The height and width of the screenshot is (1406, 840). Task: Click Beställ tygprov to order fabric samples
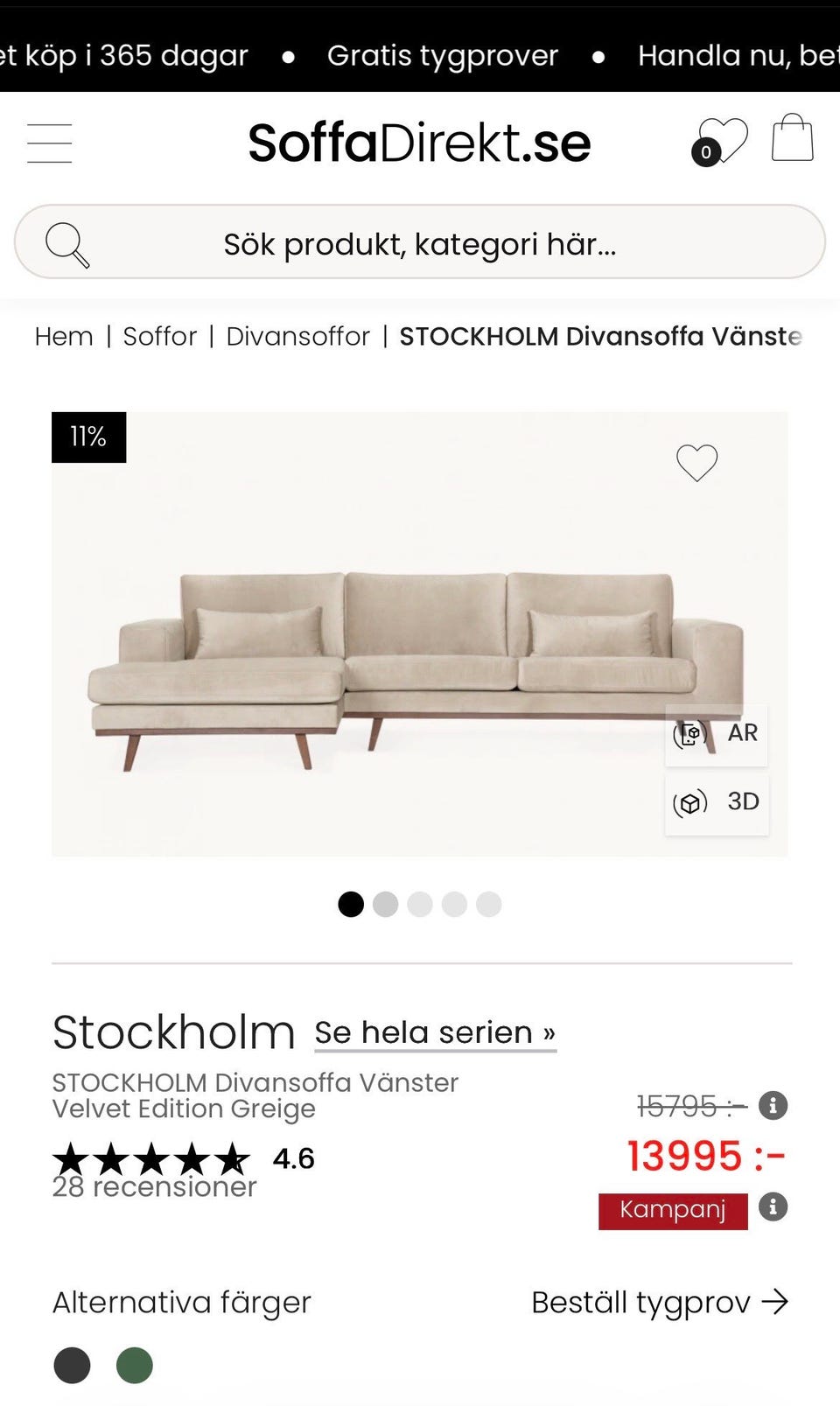click(x=661, y=1303)
